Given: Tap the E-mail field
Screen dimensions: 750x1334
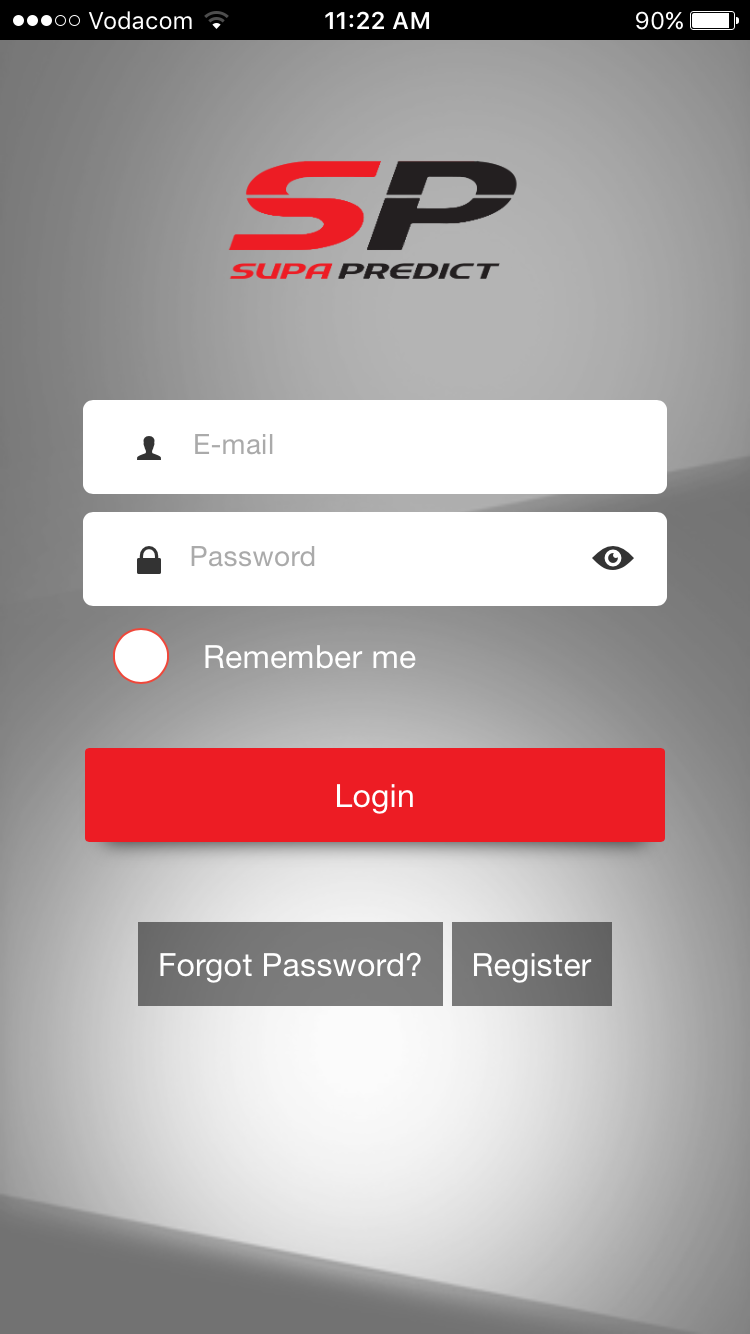Looking at the screenshot, I should click(375, 447).
